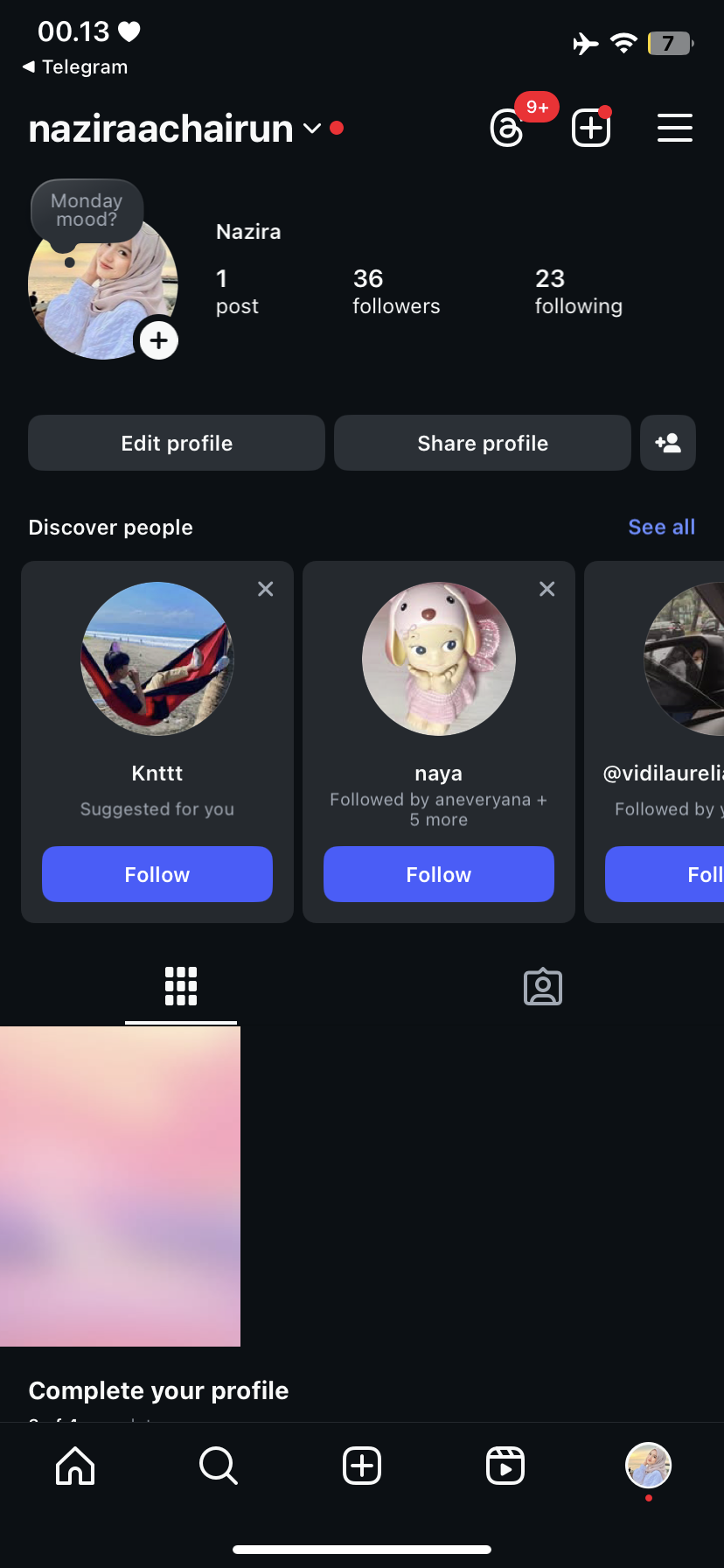Open the pink gradient post thumbnail

pyautogui.click(x=120, y=1186)
